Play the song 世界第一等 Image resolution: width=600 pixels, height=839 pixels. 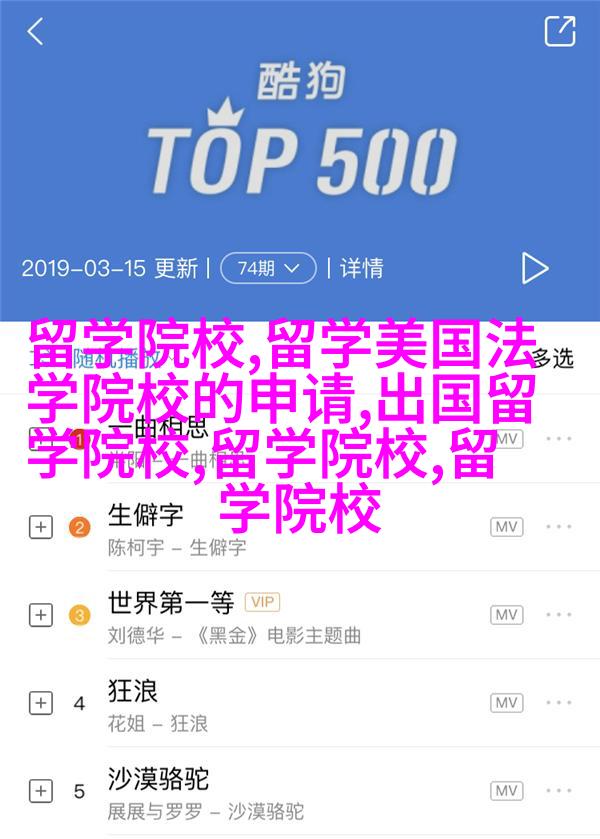pyautogui.click(x=250, y=615)
